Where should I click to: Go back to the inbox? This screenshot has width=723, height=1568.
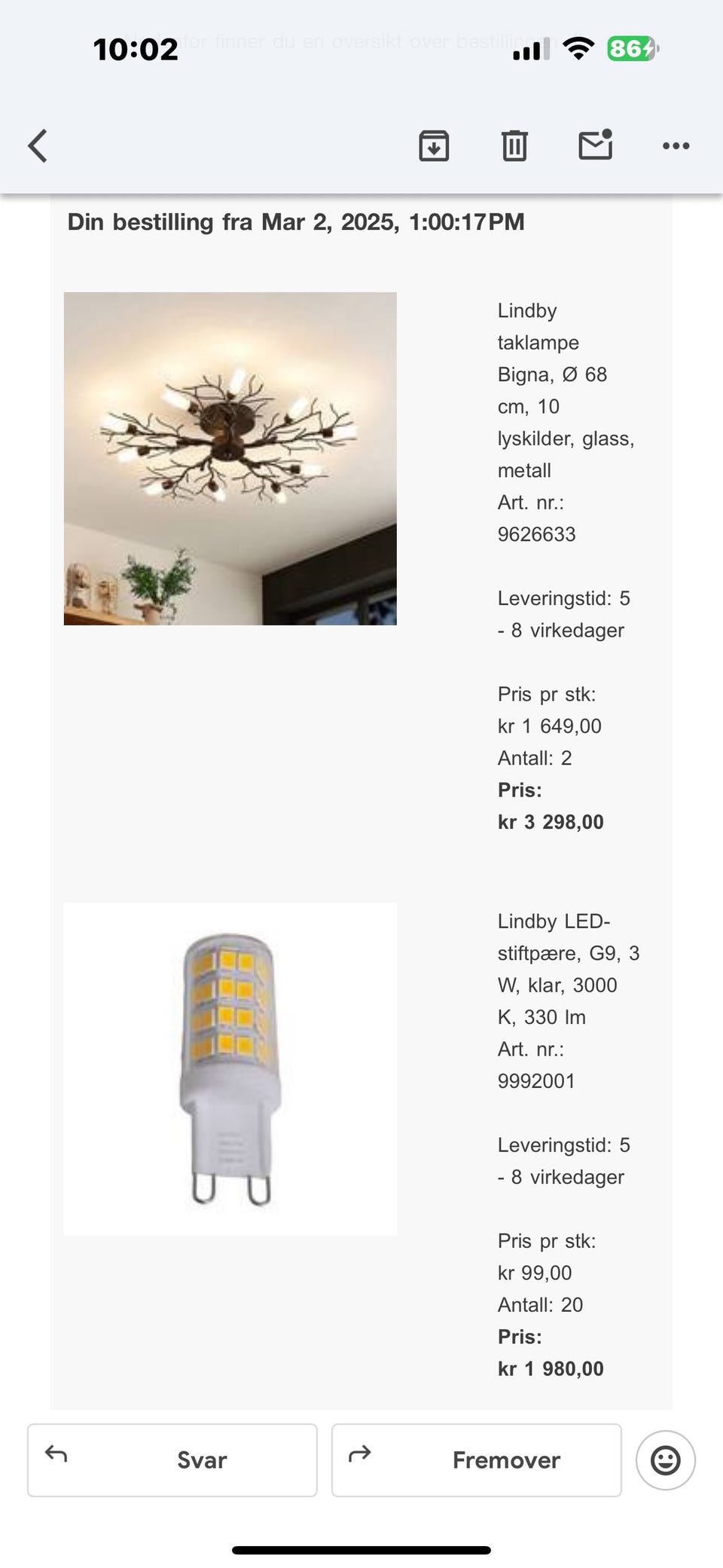click(38, 145)
